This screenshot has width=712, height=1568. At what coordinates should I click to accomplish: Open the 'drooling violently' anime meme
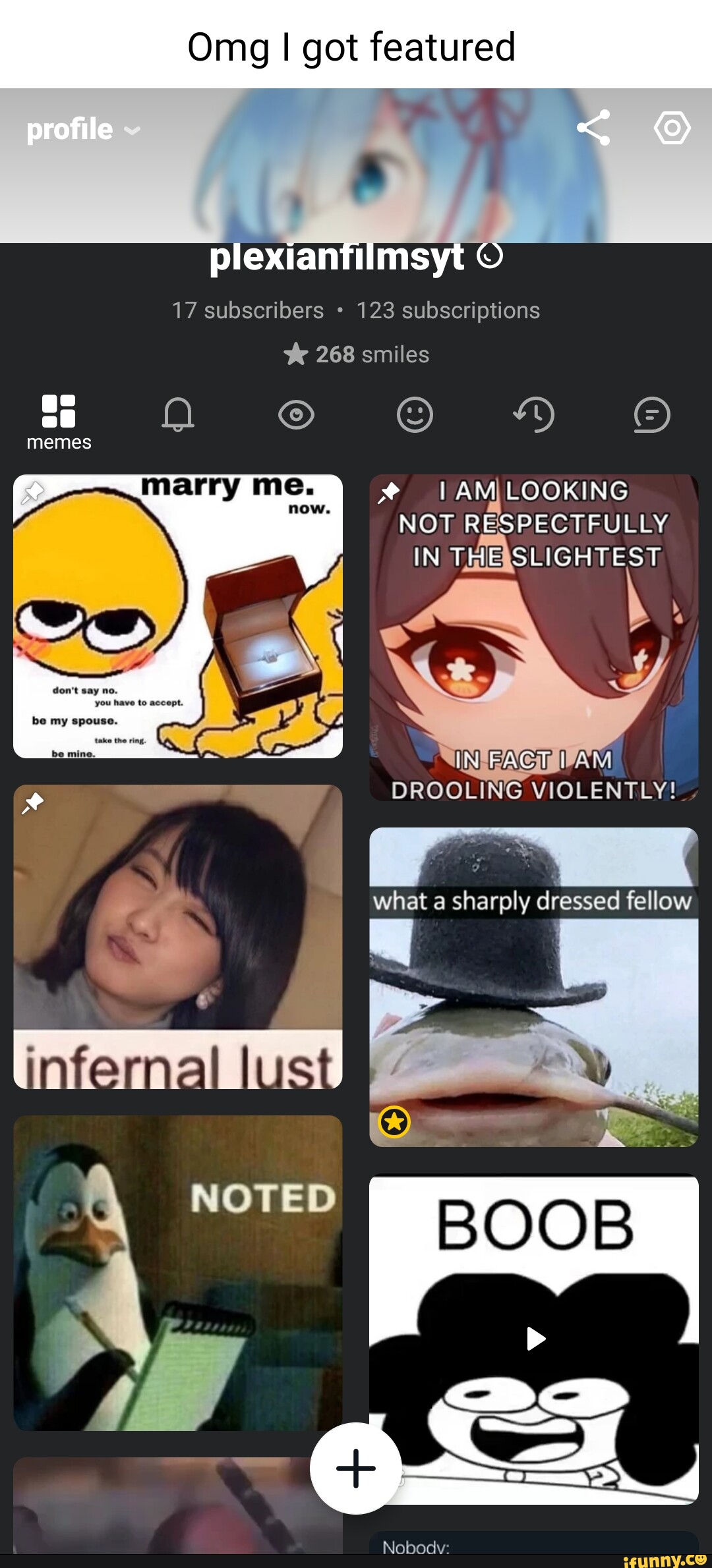point(533,637)
